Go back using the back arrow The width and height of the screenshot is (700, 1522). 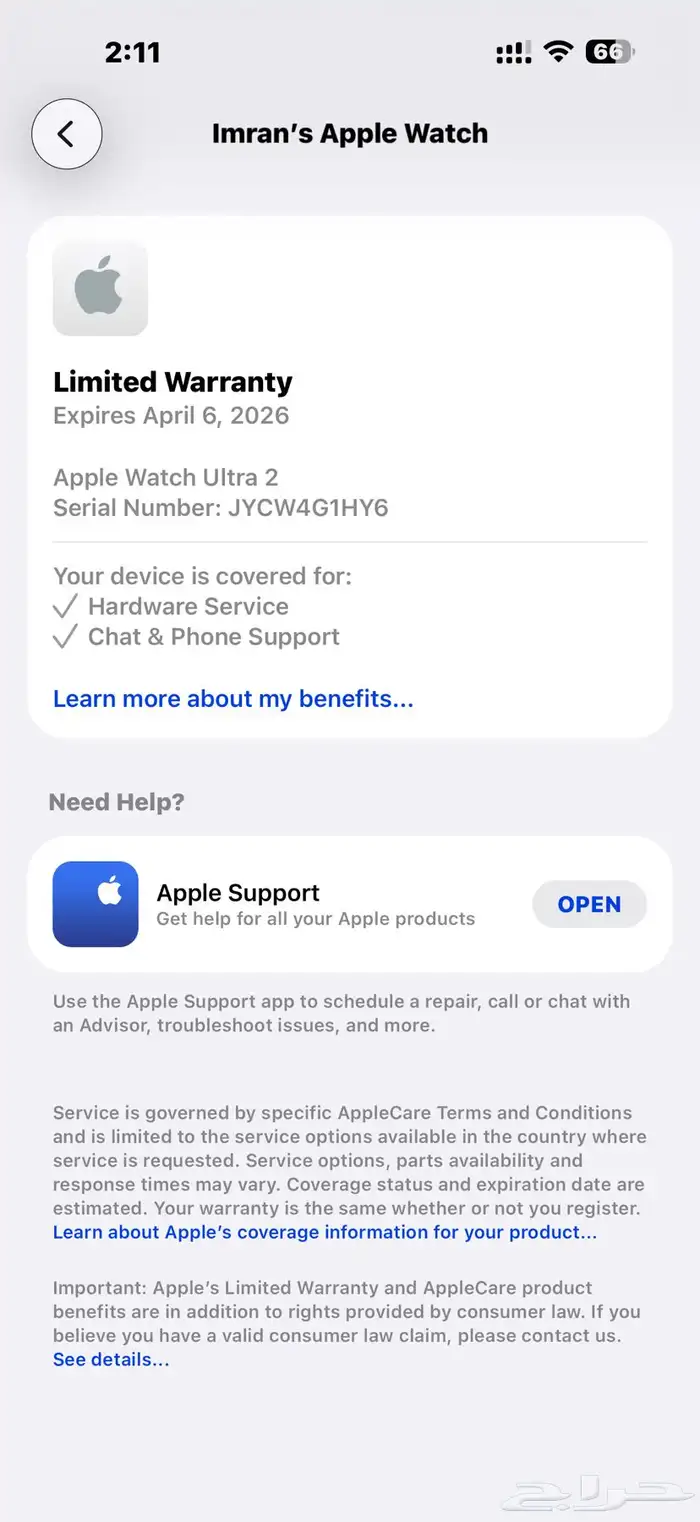(66, 134)
